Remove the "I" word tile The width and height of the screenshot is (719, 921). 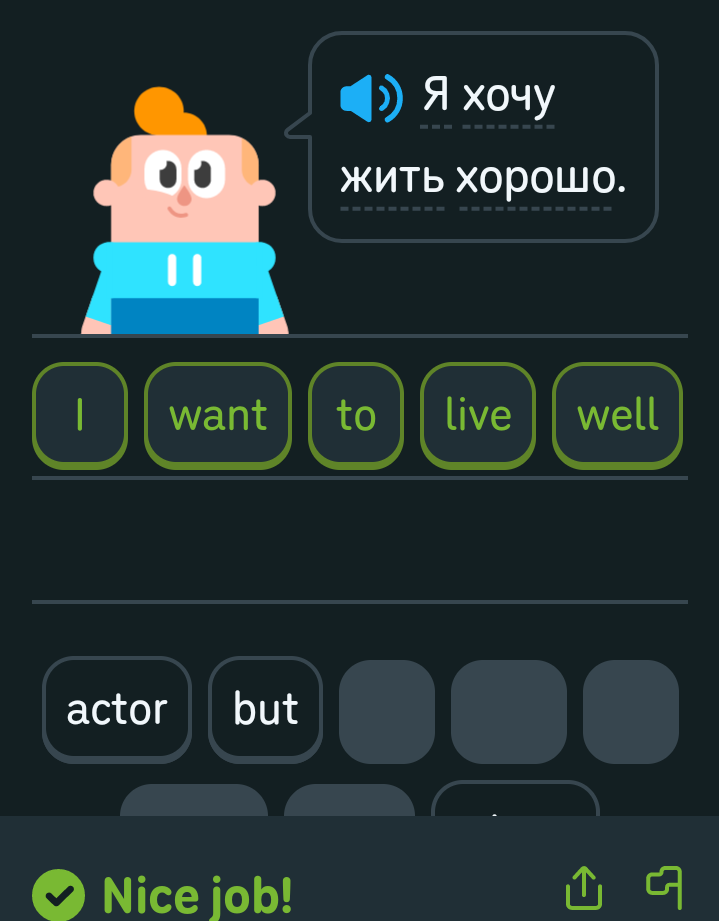point(80,415)
